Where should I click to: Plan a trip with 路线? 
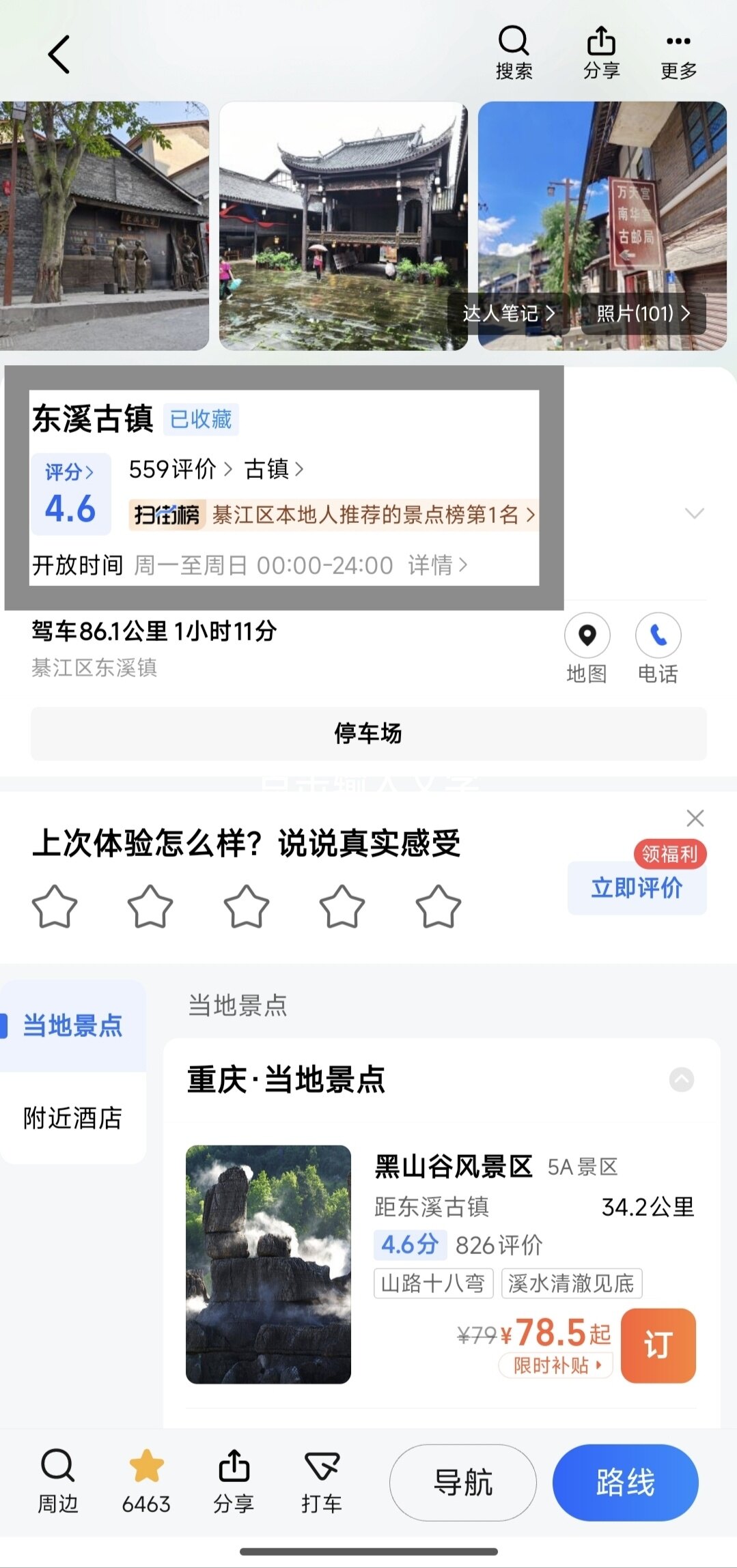pos(625,1483)
